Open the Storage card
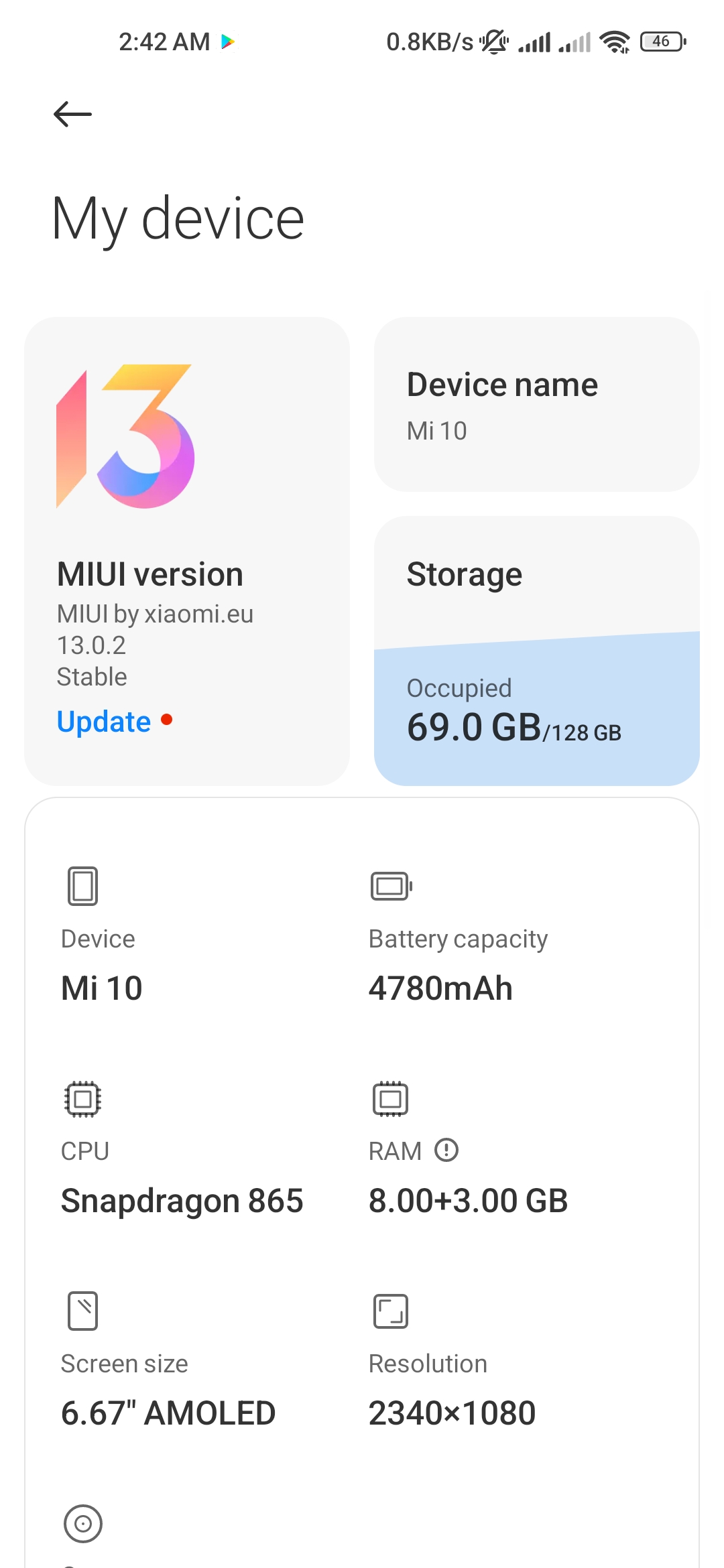 click(536, 651)
